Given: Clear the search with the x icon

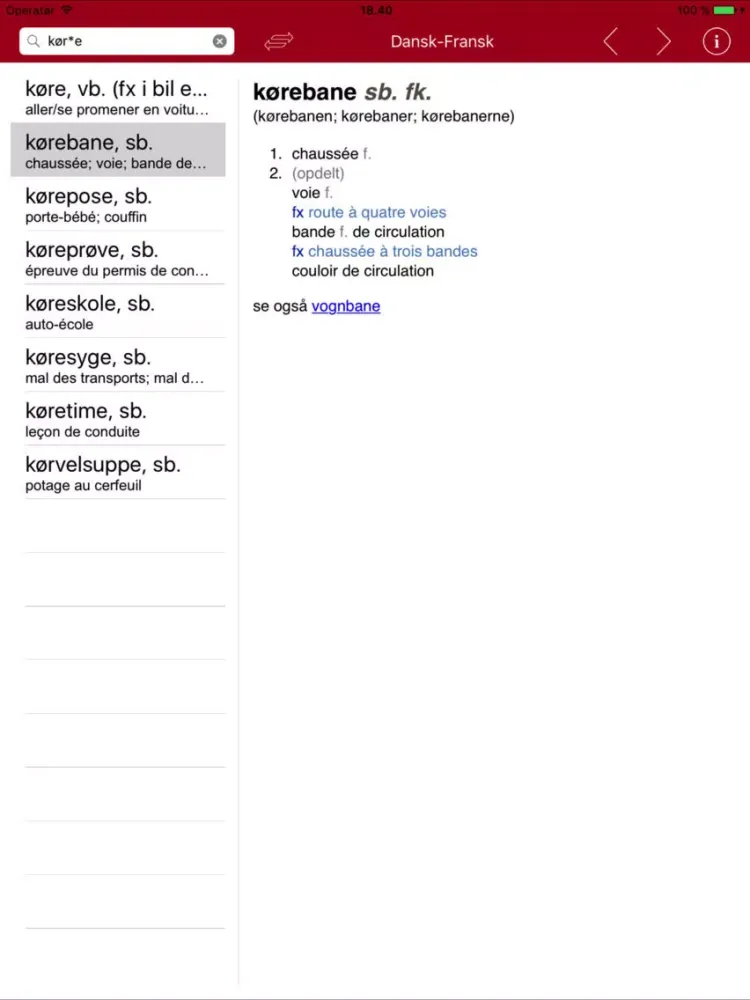Looking at the screenshot, I should point(219,41).
